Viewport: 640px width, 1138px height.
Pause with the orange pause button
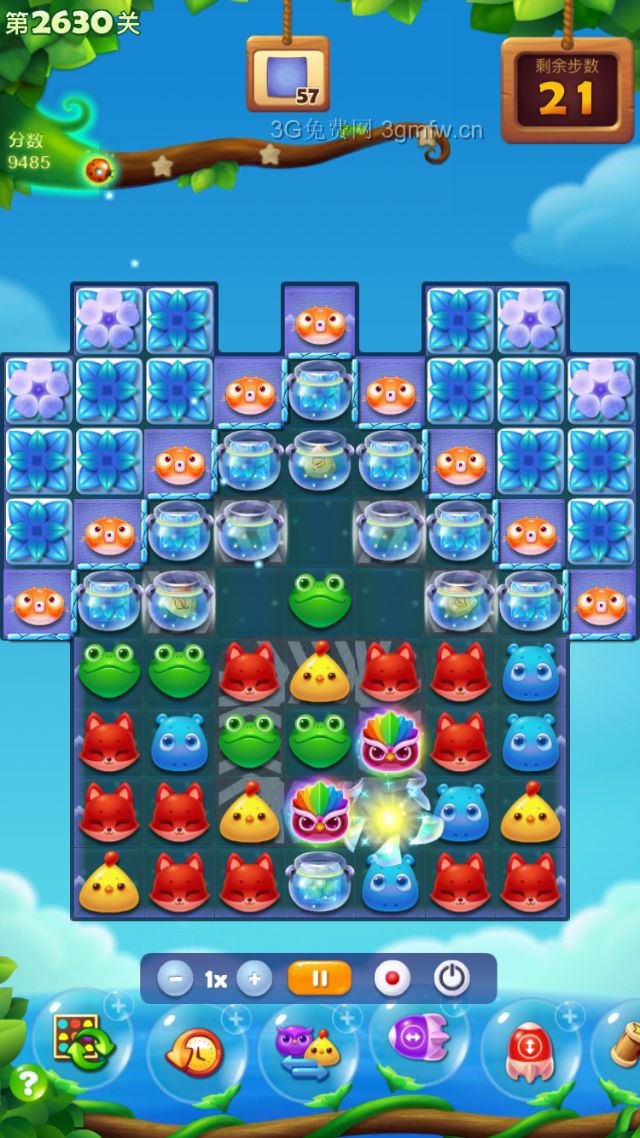point(319,979)
